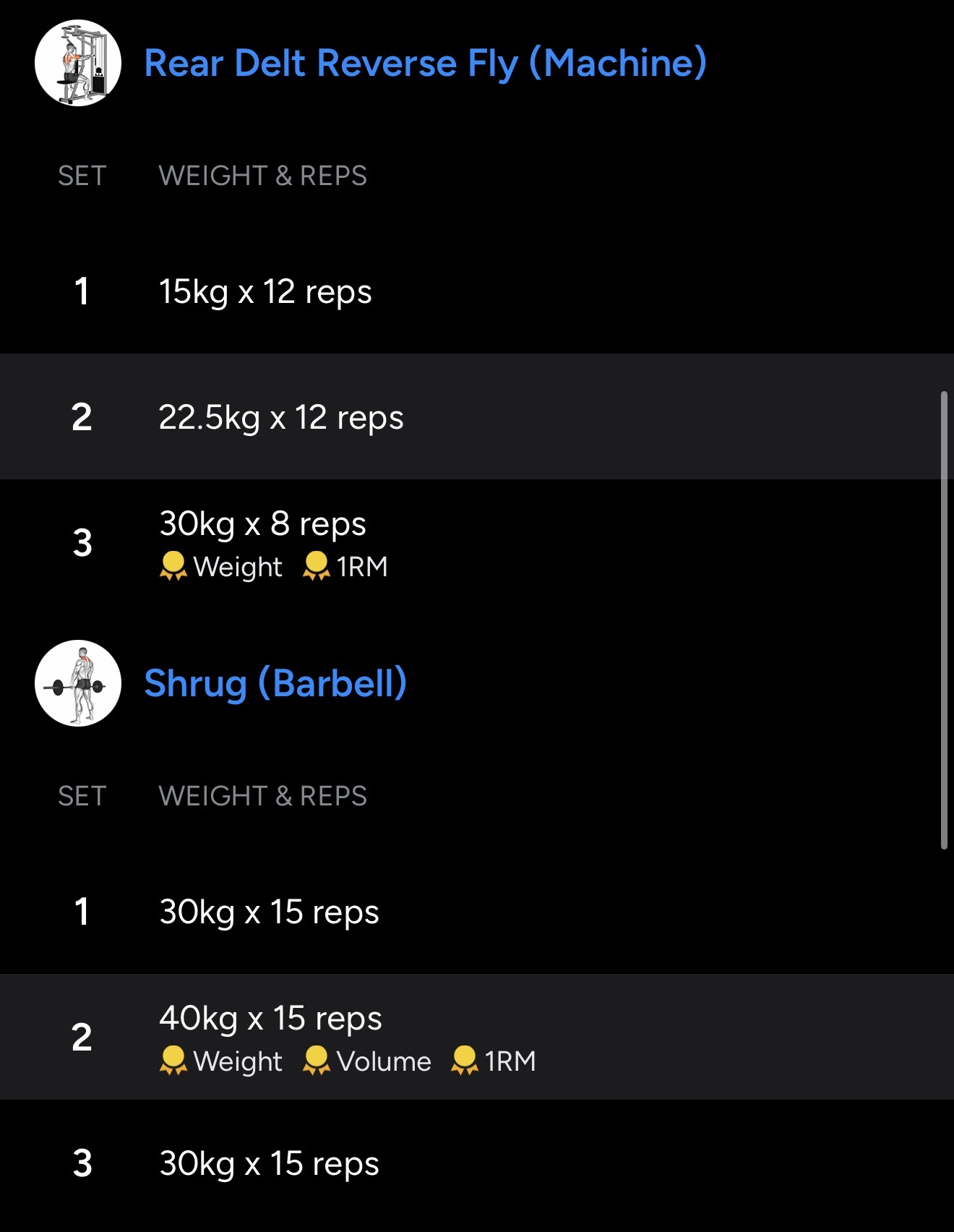
Task: Open the Rear Delt Reverse Fly (Machine) exercise
Action: pyautogui.click(x=425, y=64)
